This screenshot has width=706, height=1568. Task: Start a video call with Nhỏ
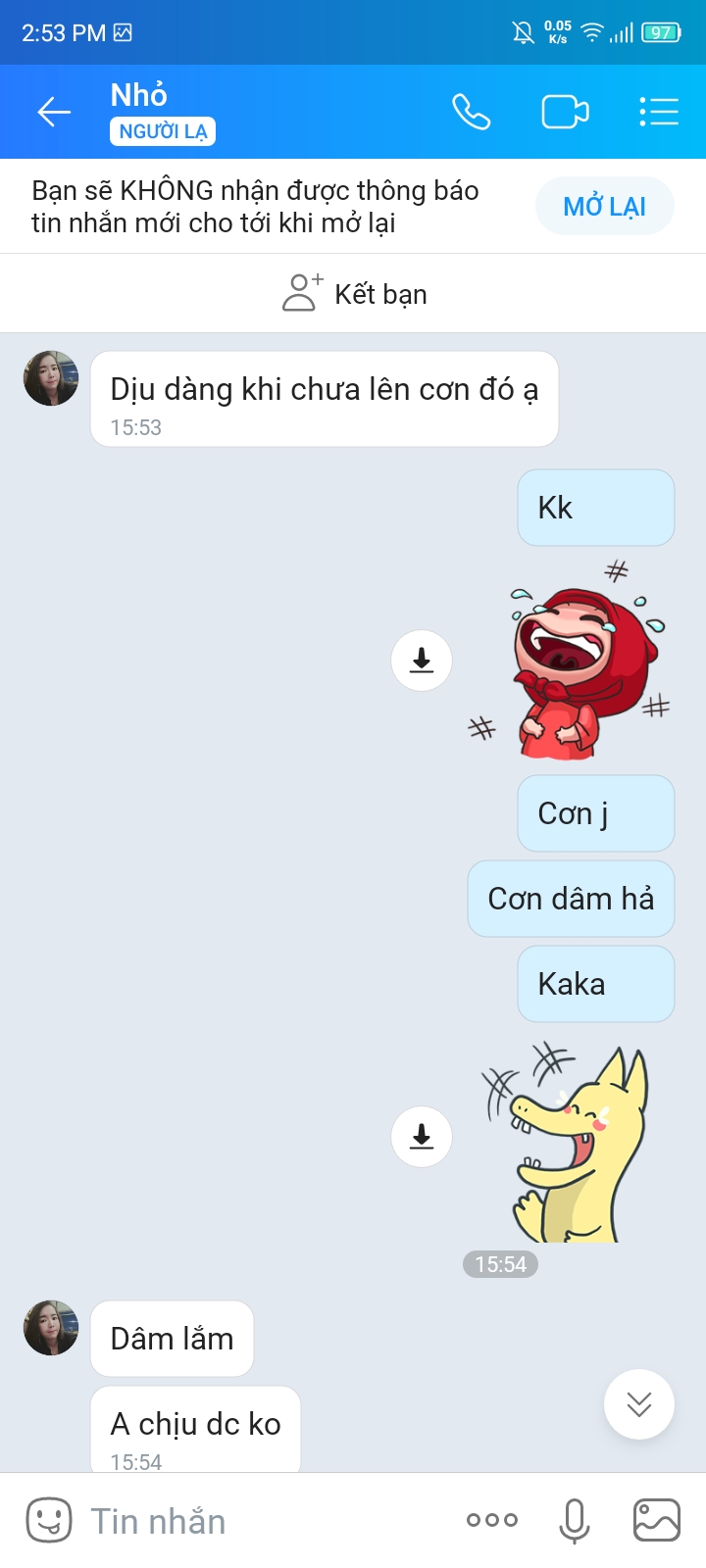565,112
